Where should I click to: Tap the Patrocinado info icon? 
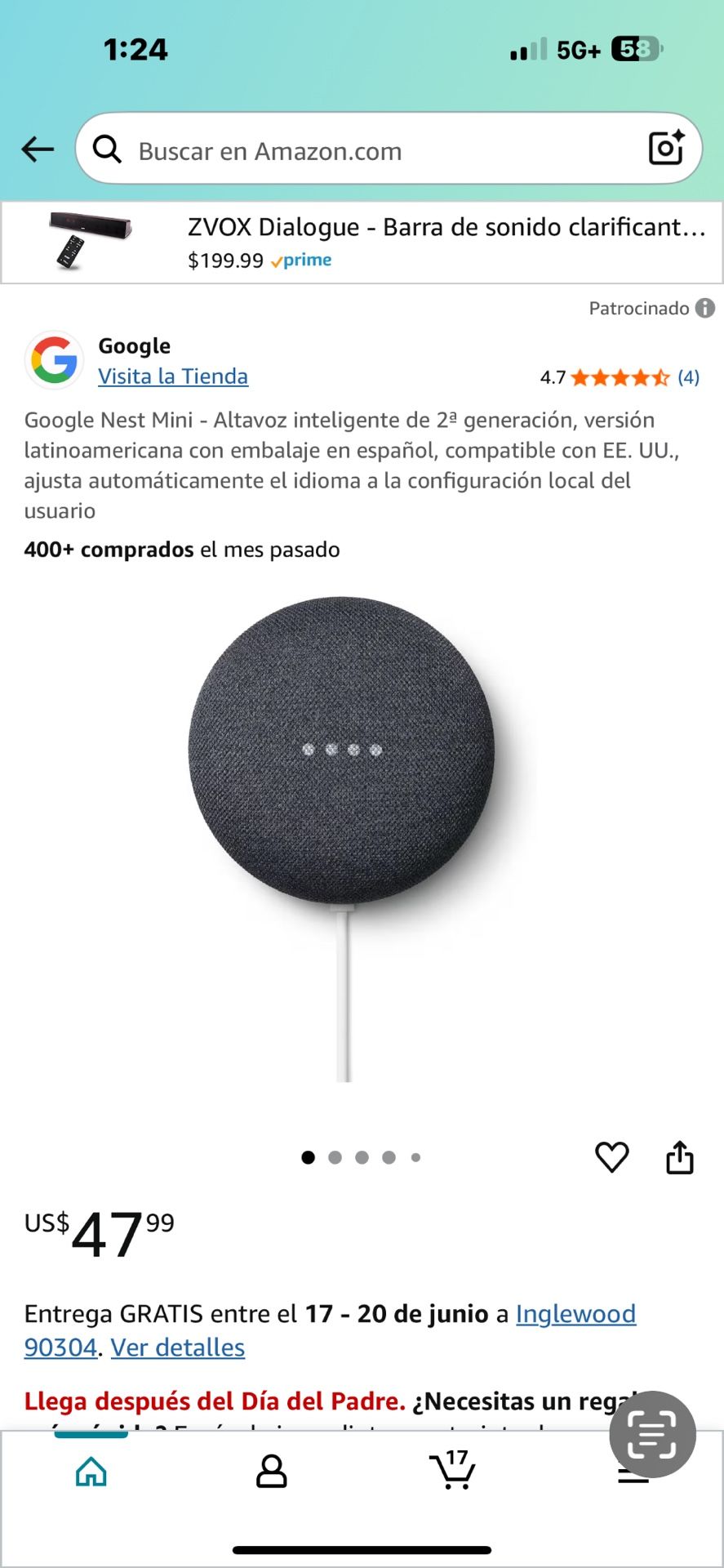click(x=705, y=308)
